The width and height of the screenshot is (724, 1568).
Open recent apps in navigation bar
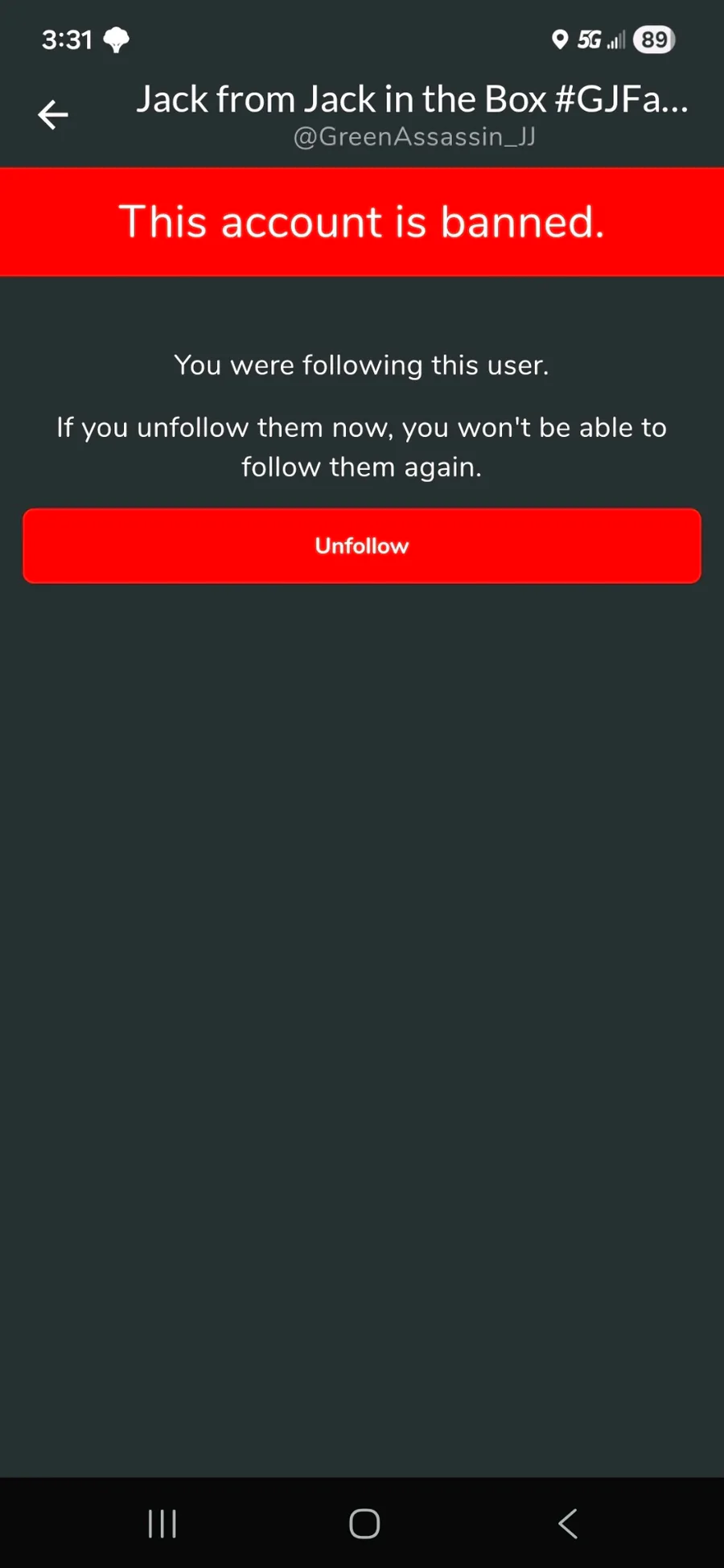point(162,1523)
